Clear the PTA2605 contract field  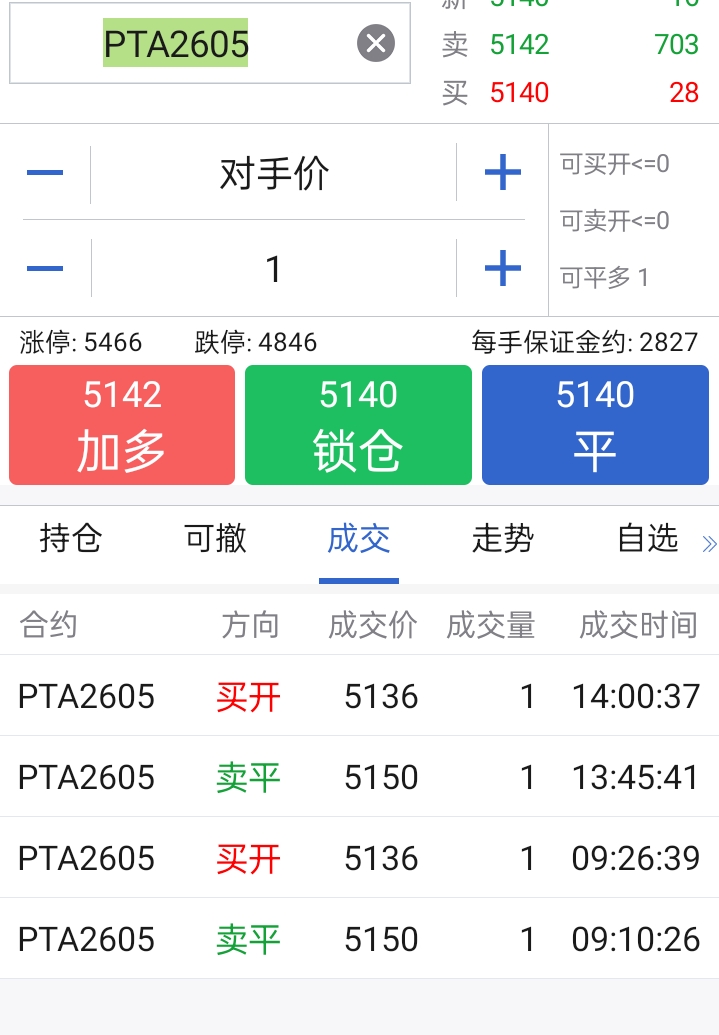point(376,44)
